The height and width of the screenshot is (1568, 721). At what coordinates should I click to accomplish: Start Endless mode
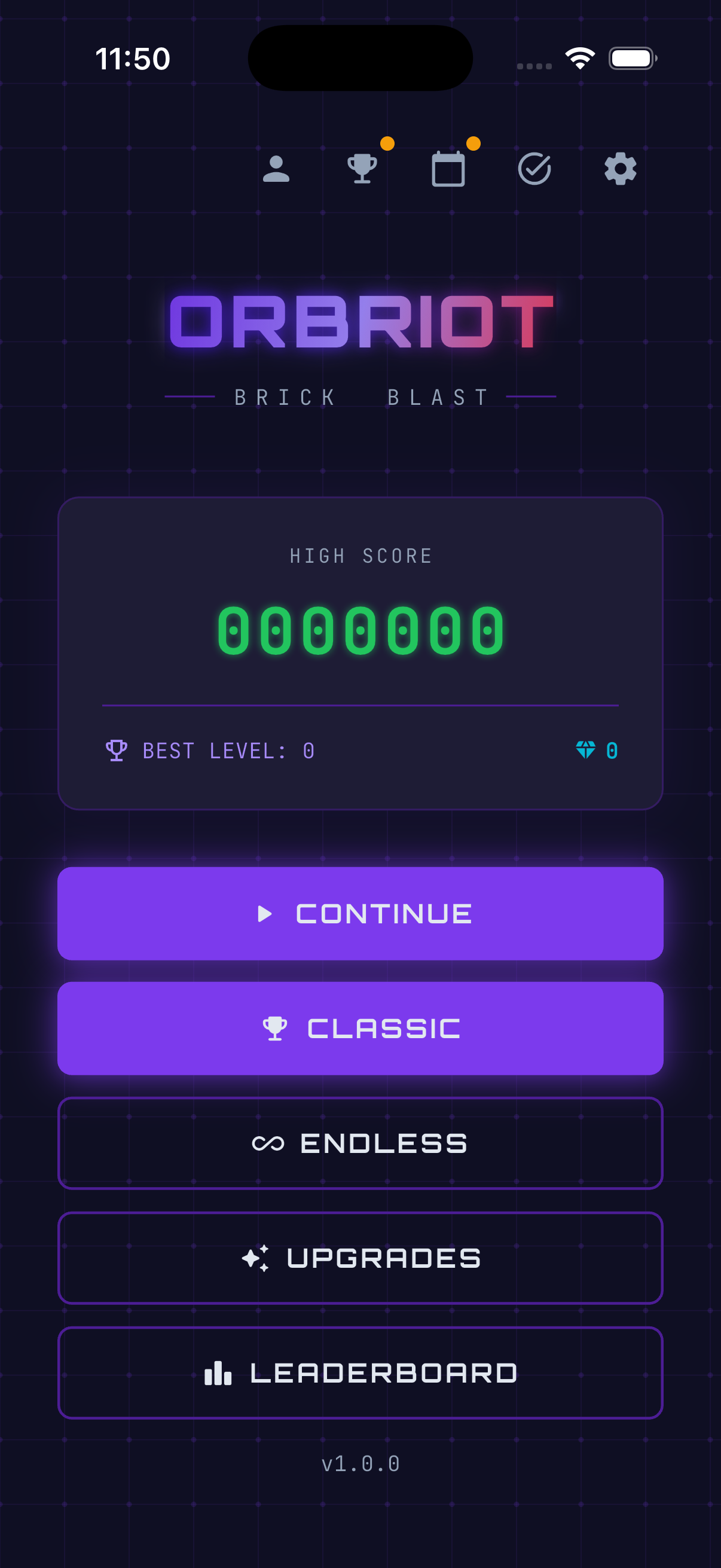(x=360, y=1143)
